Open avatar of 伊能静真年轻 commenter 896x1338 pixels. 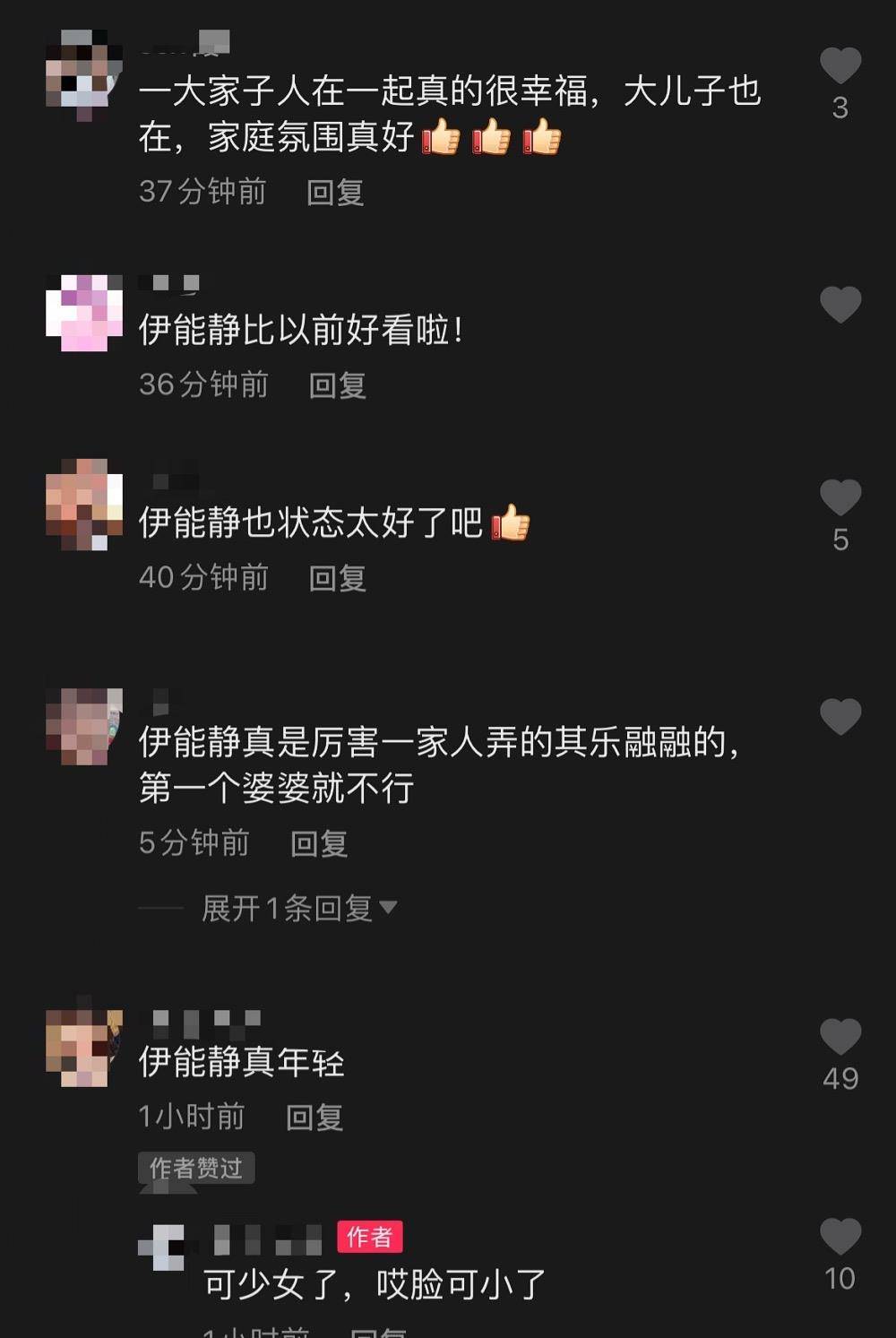point(83,1048)
